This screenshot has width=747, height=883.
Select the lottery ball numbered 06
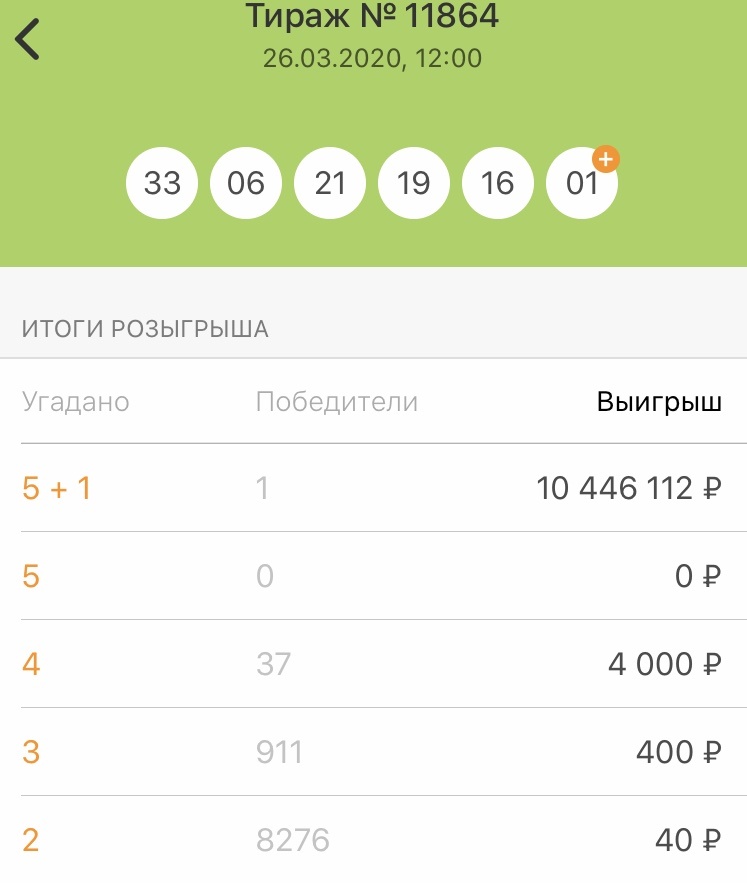coord(246,182)
